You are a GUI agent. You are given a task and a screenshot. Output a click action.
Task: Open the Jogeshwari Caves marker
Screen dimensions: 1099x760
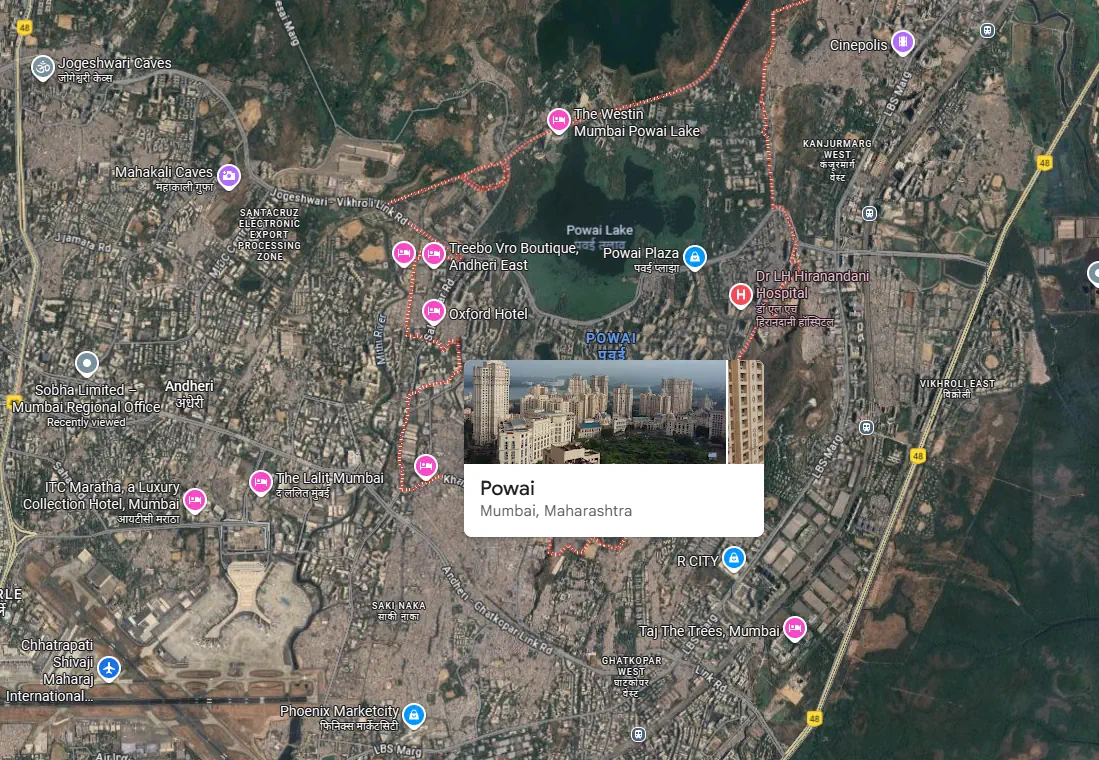[42, 67]
